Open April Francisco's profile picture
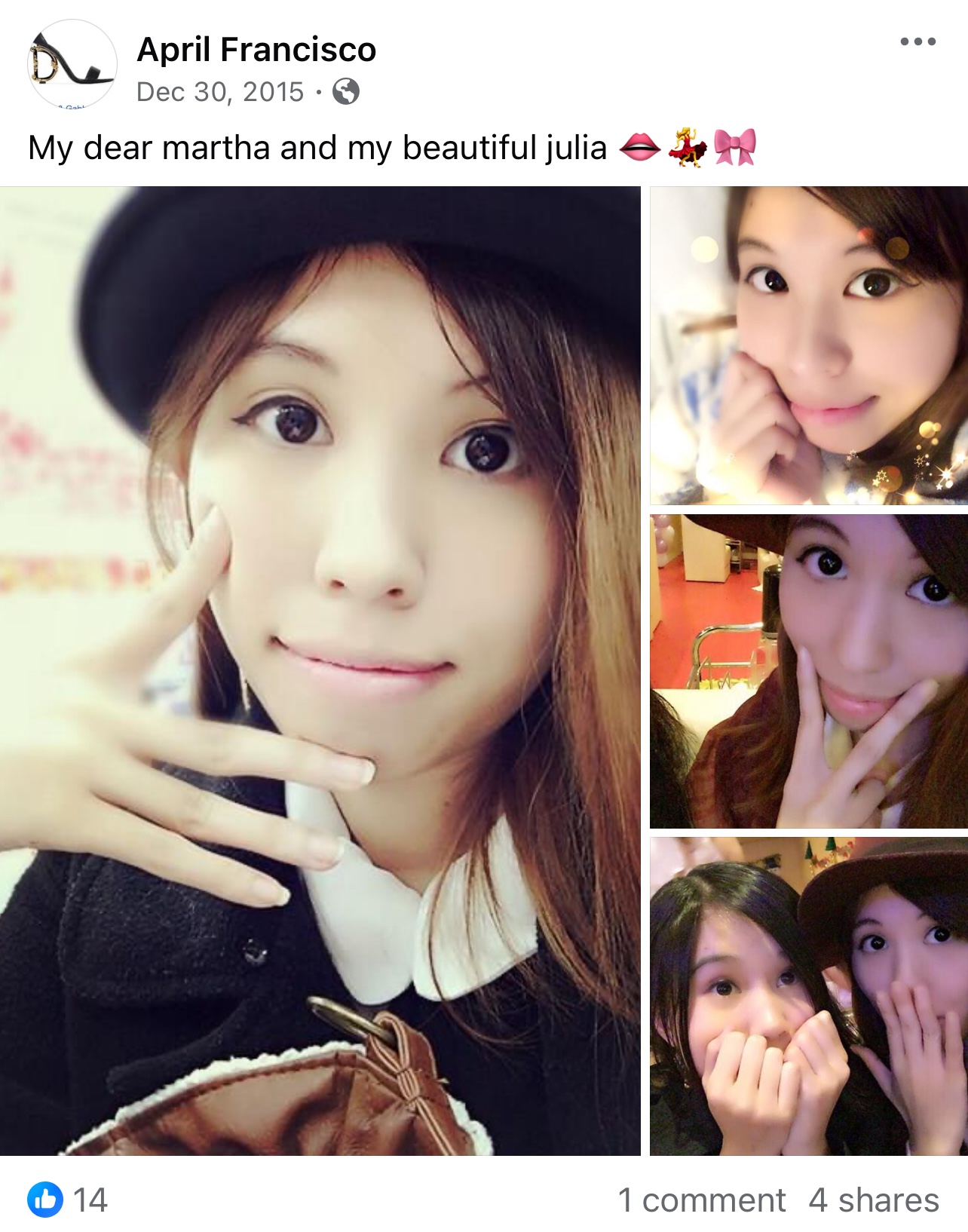This screenshot has width=968, height=1232. [72, 65]
